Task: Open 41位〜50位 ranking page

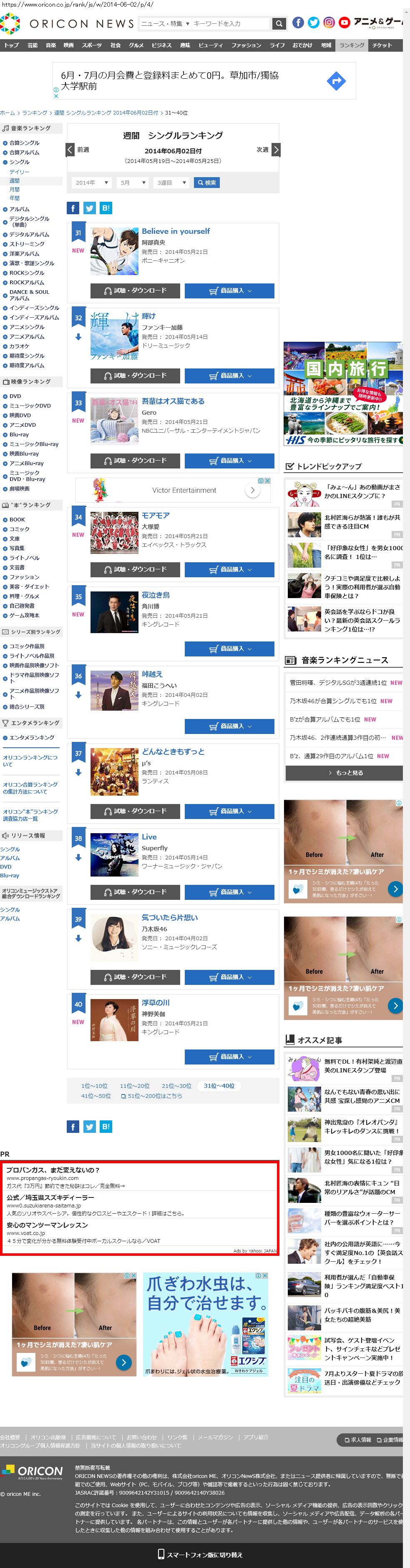Action: pos(96,1096)
